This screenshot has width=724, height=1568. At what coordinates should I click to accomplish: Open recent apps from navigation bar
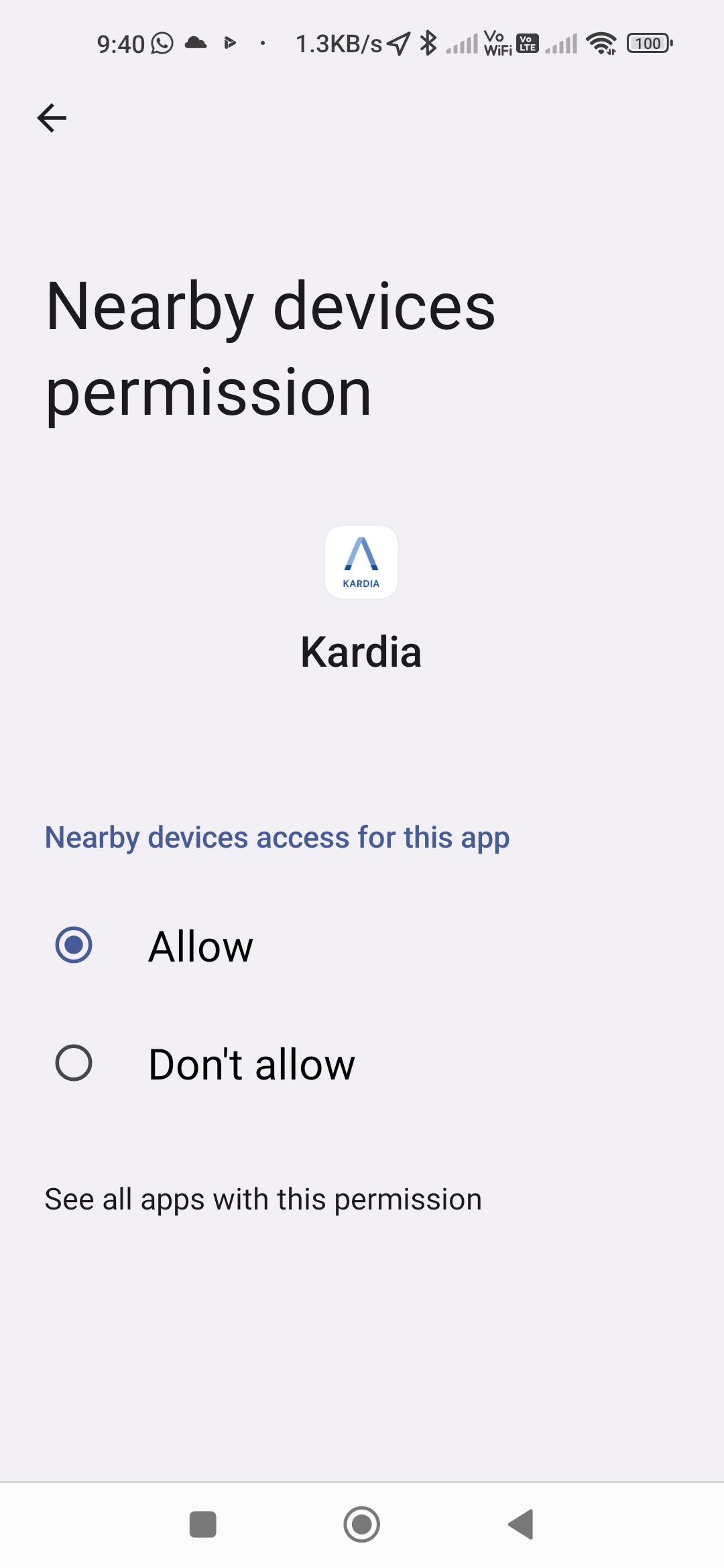[202, 1524]
